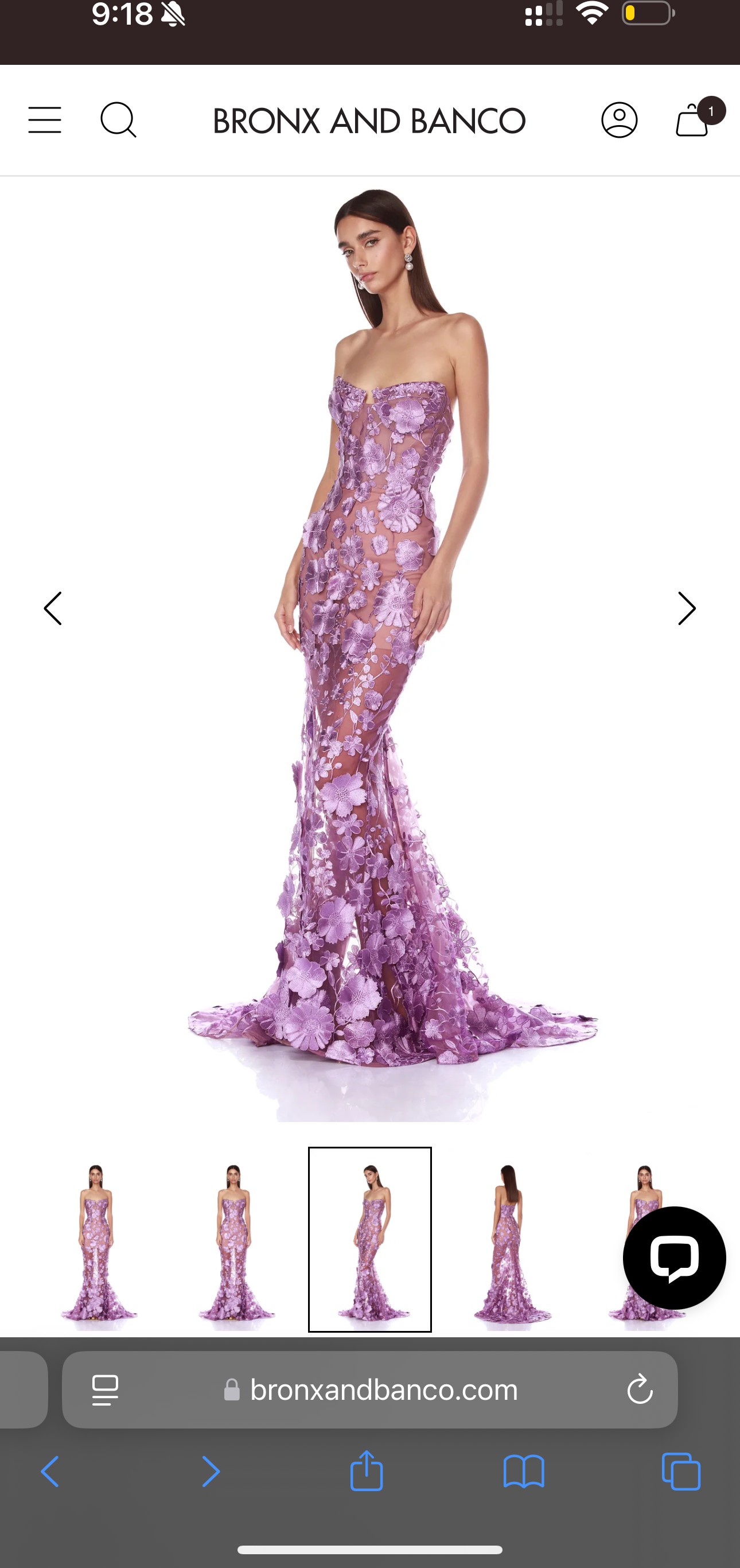Share this page
The width and height of the screenshot is (740, 1568).
tap(367, 1470)
